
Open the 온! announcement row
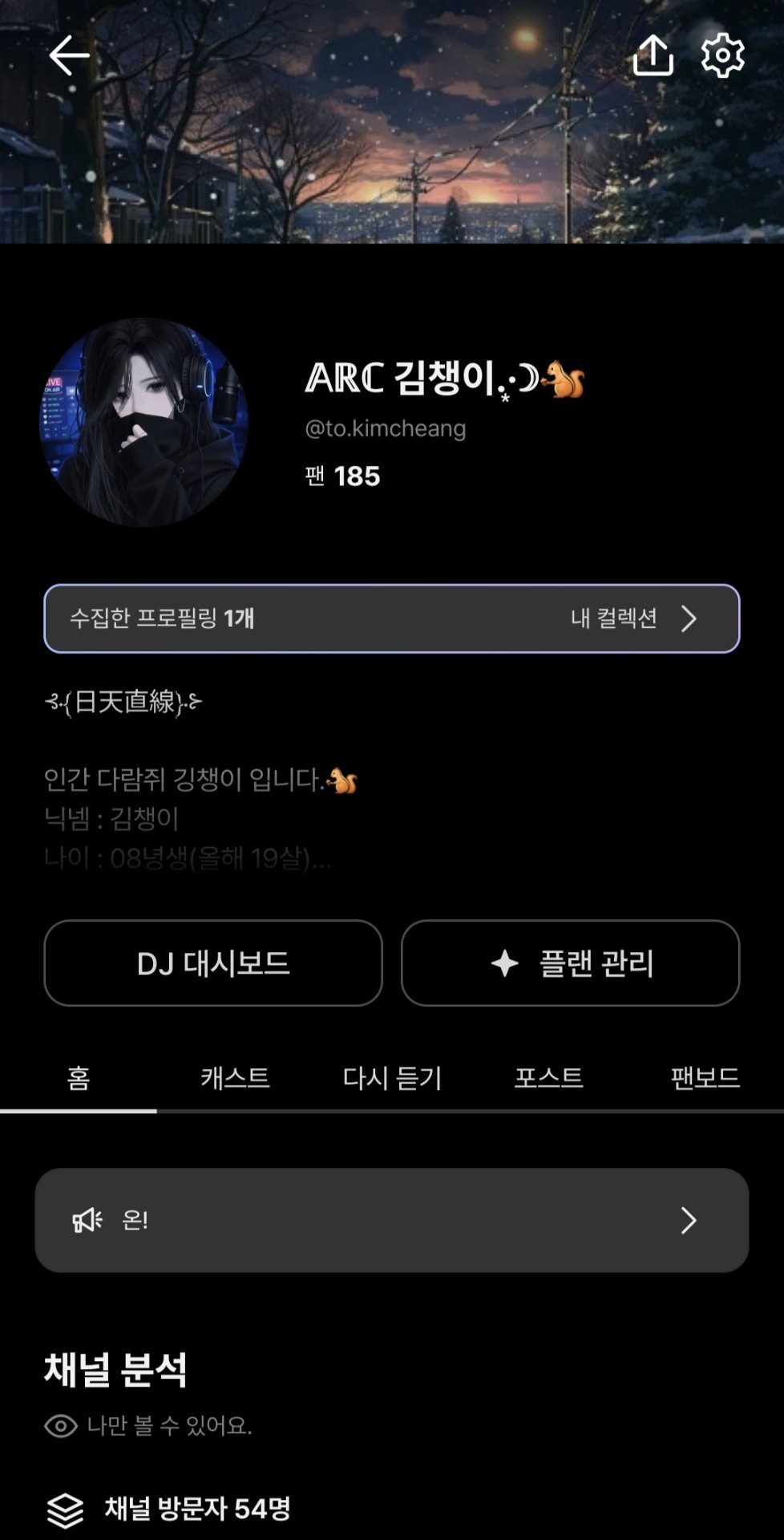click(x=391, y=1220)
